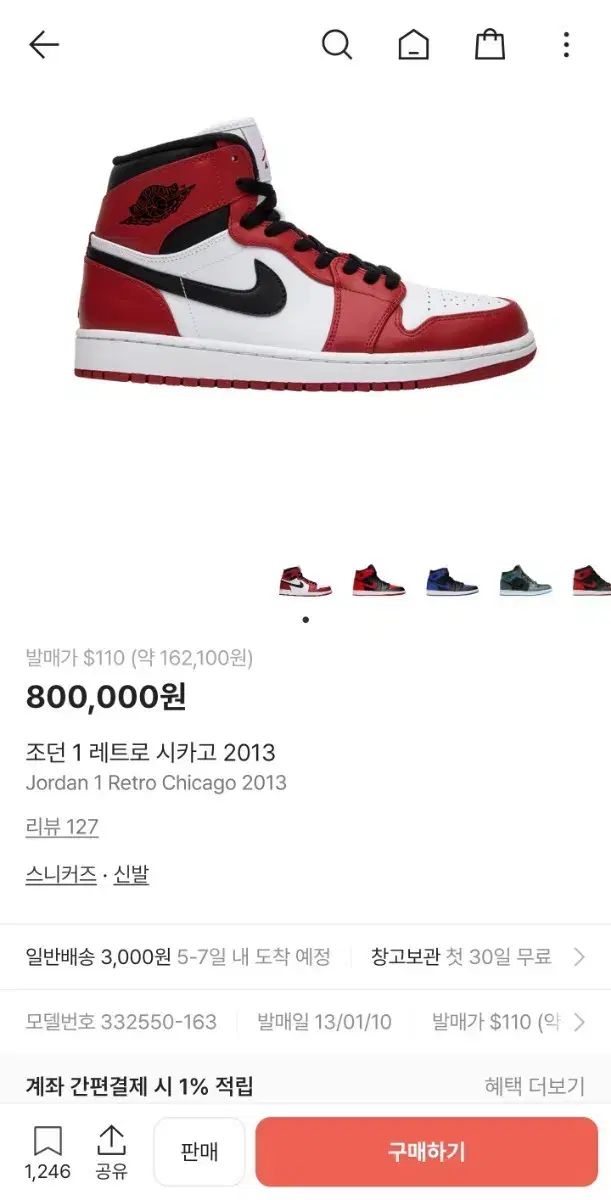Go to the home icon
Screen dimensions: 611x1200
coord(413,45)
